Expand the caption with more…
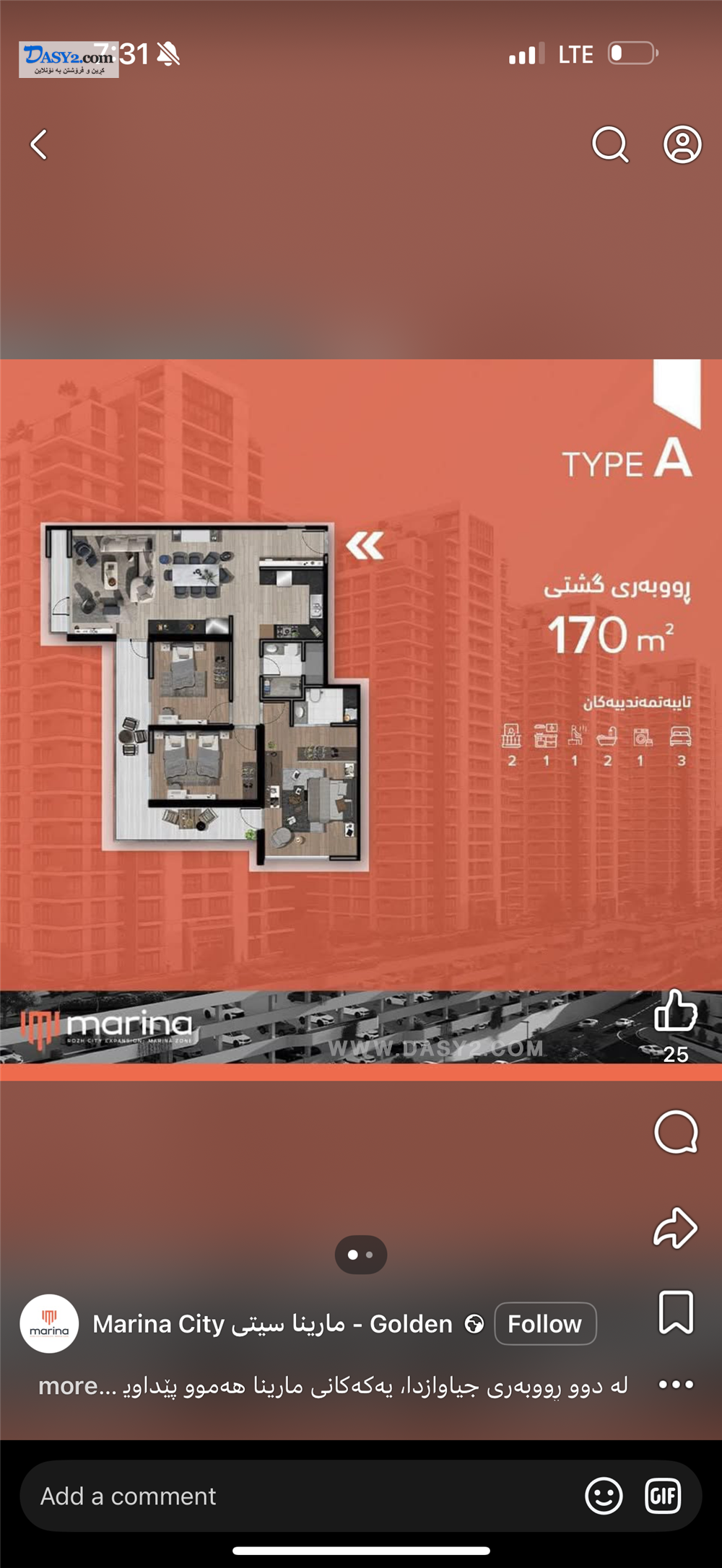Screen dimensions: 722x1568 tap(76, 1385)
